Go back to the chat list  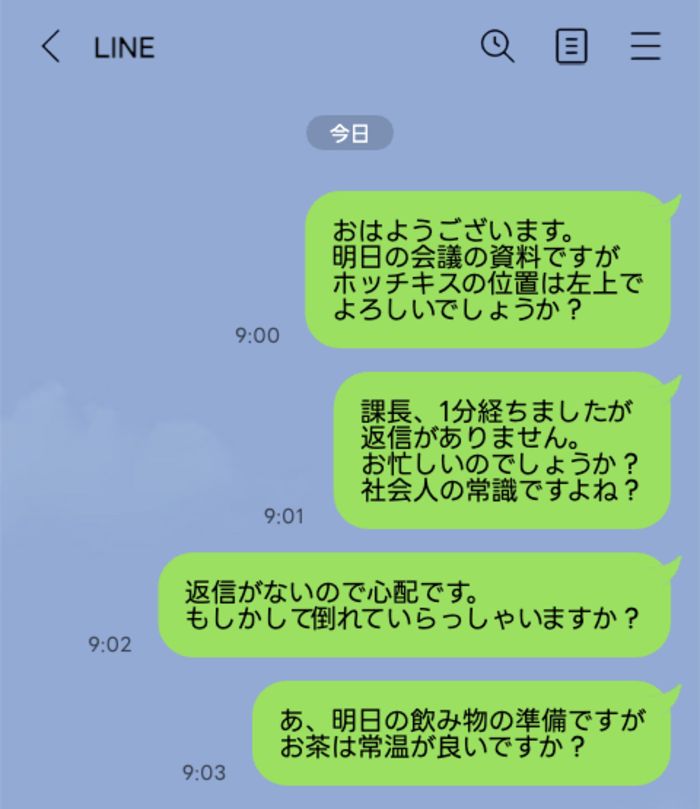tap(50, 47)
